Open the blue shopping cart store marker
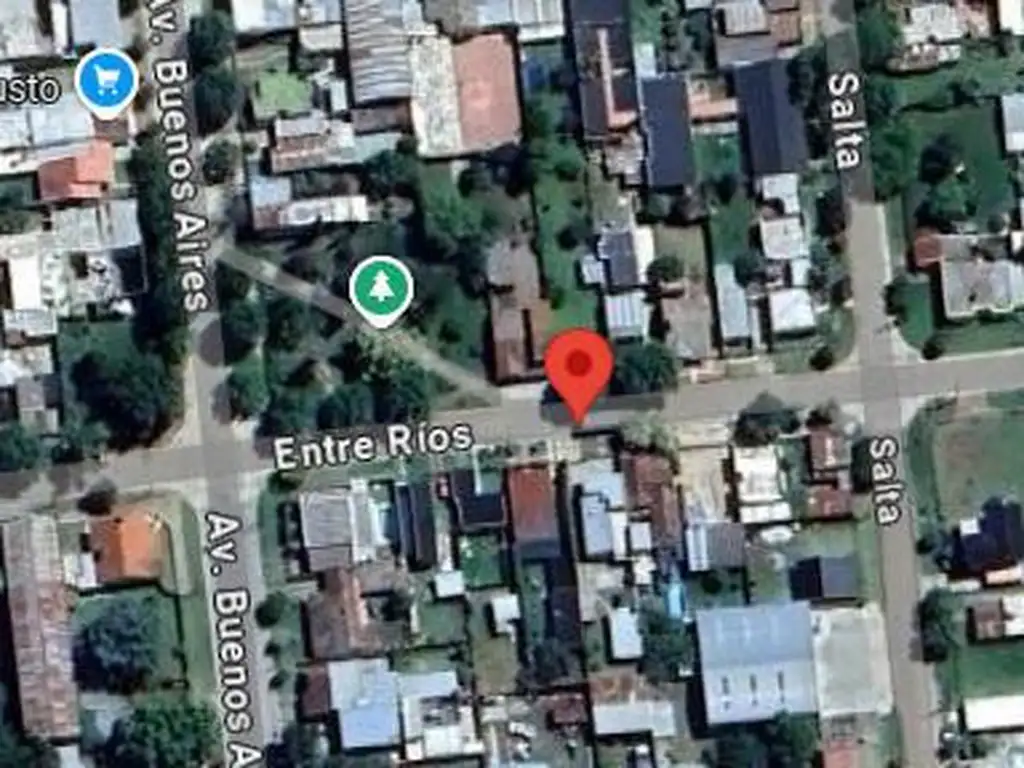This screenshot has width=1024, height=768. click(106, 82)
